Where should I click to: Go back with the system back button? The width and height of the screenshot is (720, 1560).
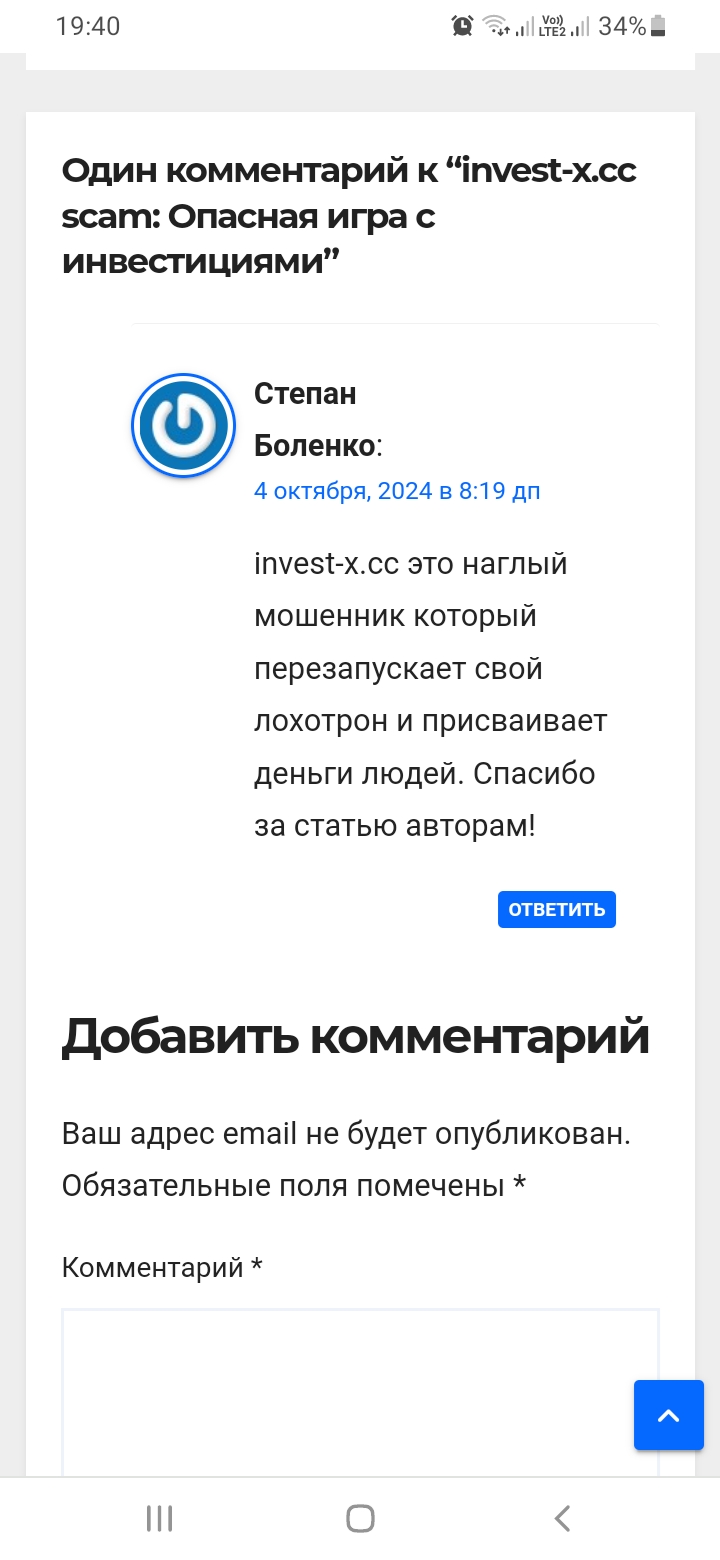562,1518
